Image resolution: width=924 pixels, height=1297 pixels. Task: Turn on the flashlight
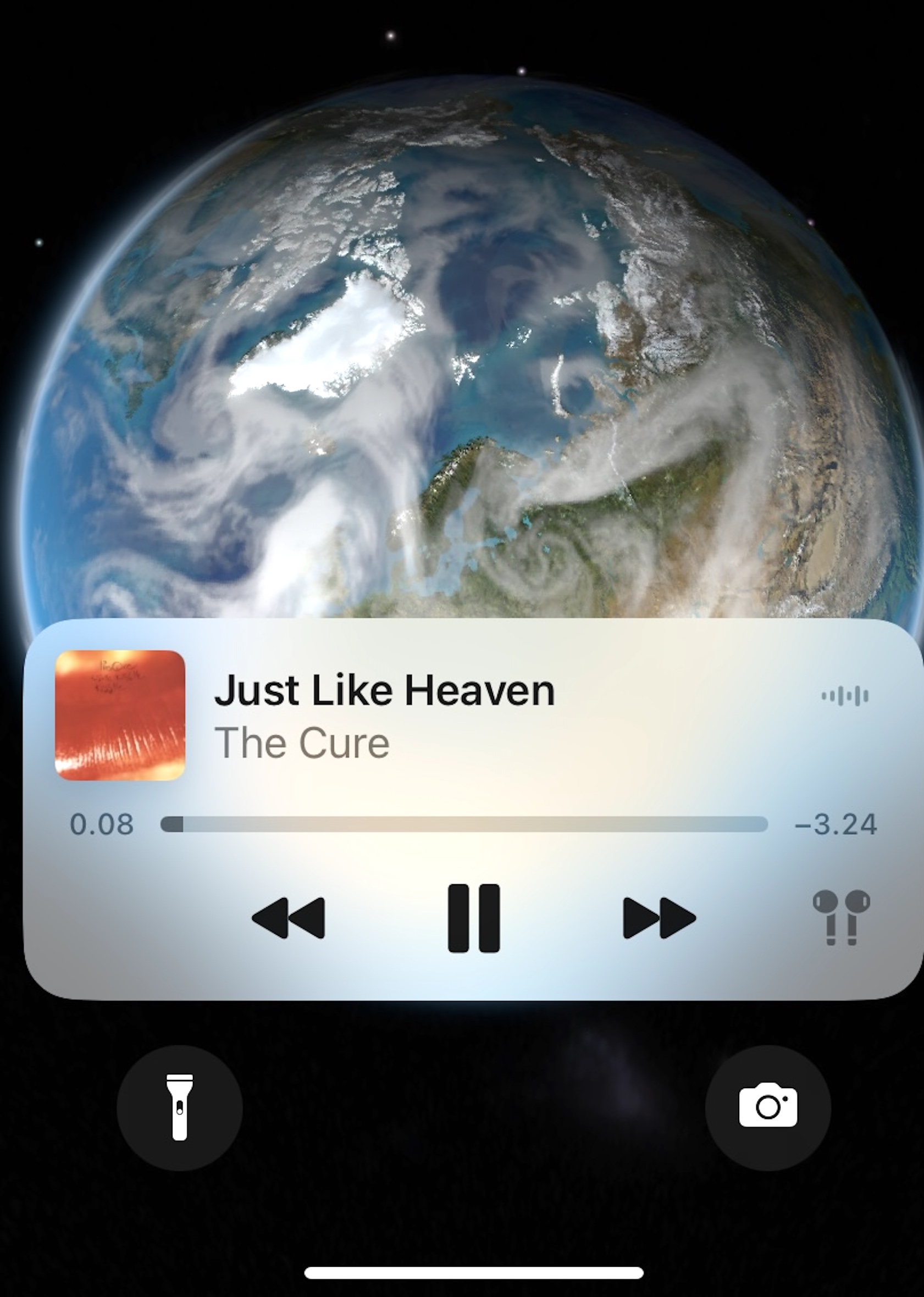[x=179, y=1107]
